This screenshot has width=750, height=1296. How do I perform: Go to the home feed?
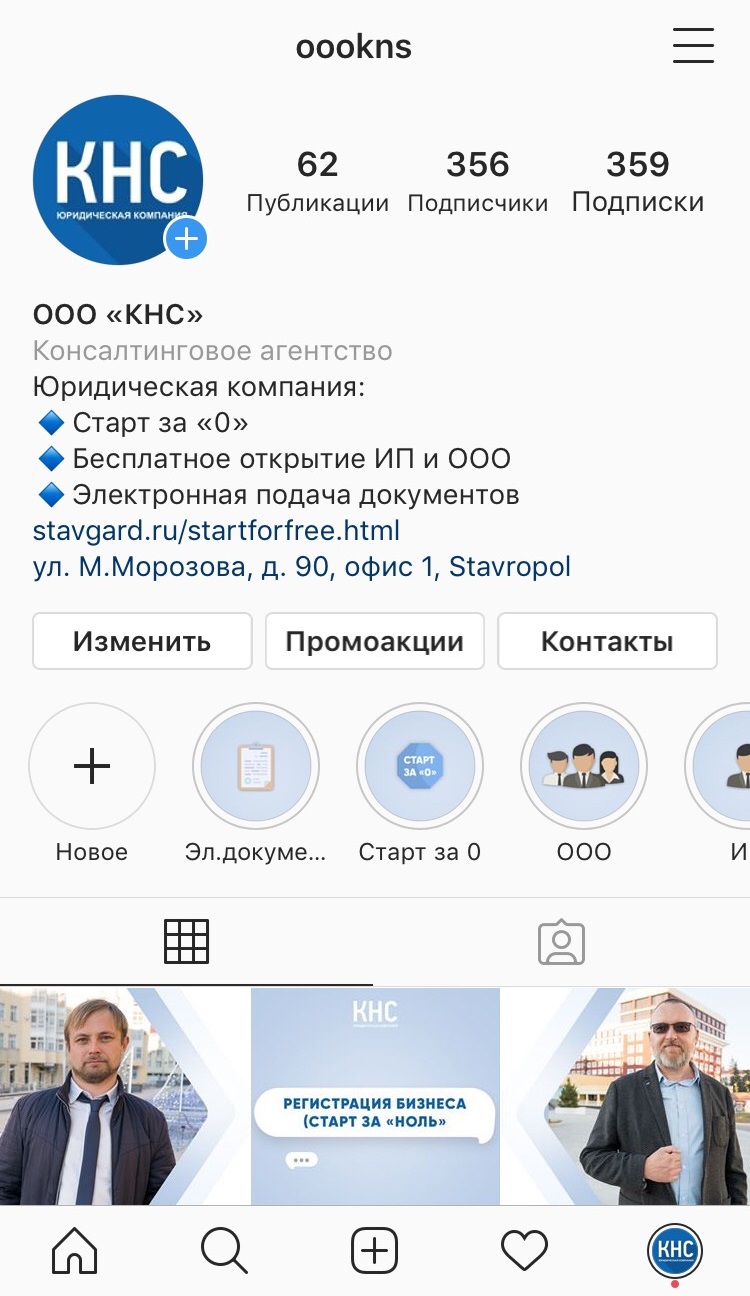point(75,1250)
